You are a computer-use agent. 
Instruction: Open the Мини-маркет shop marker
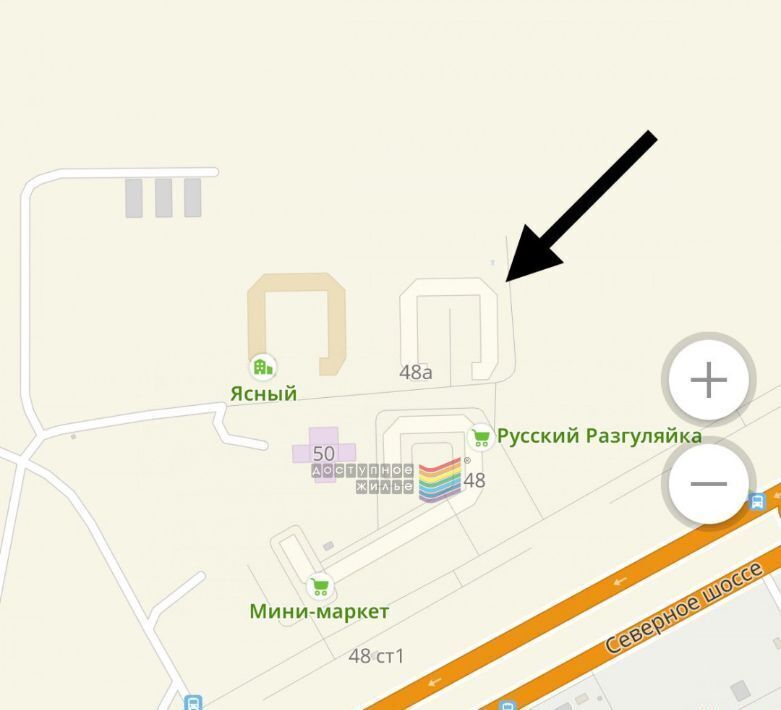pos(319,587)
